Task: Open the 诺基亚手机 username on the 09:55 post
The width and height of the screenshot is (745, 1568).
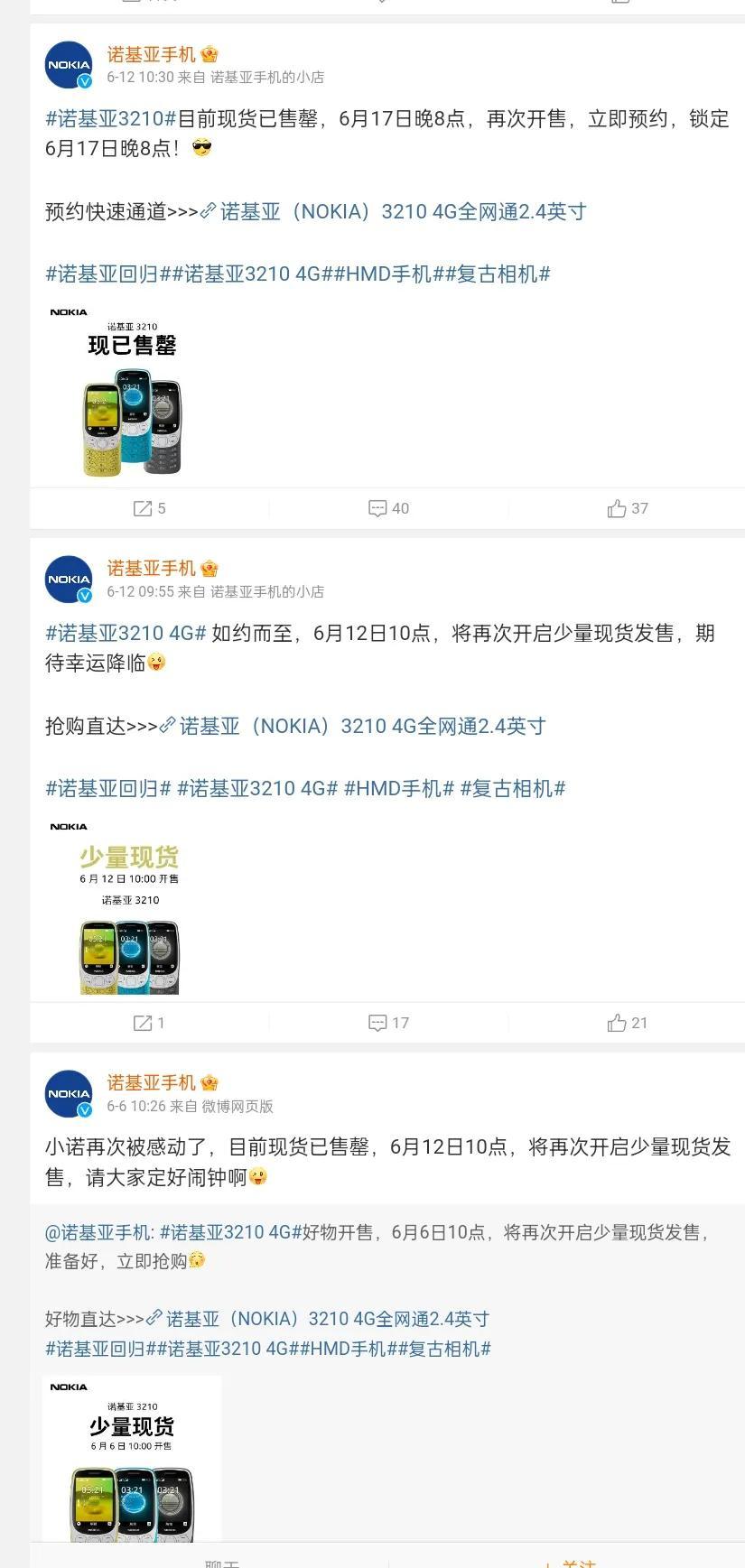Action: (x=151, y=568)
